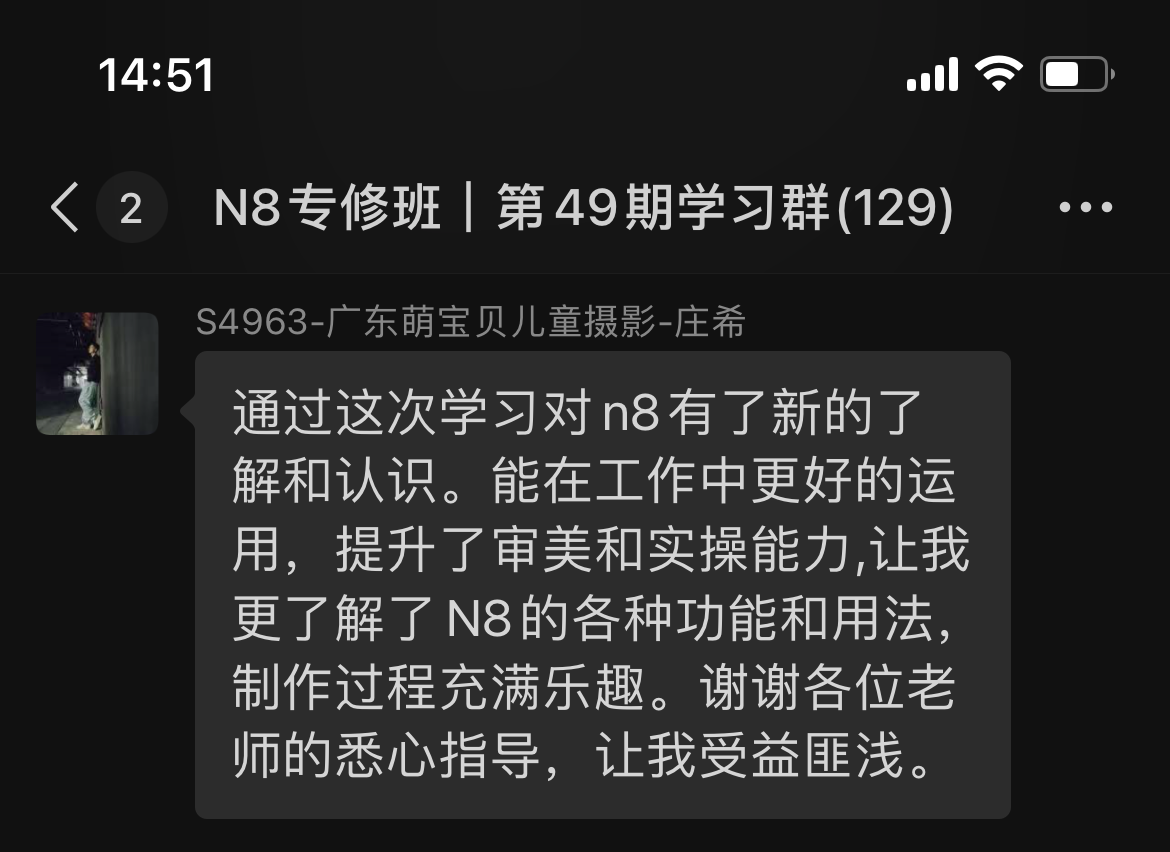The height and width of the screenshot is (852, 1170).
Task: Go back to the chat list
Action: point(65,208)
